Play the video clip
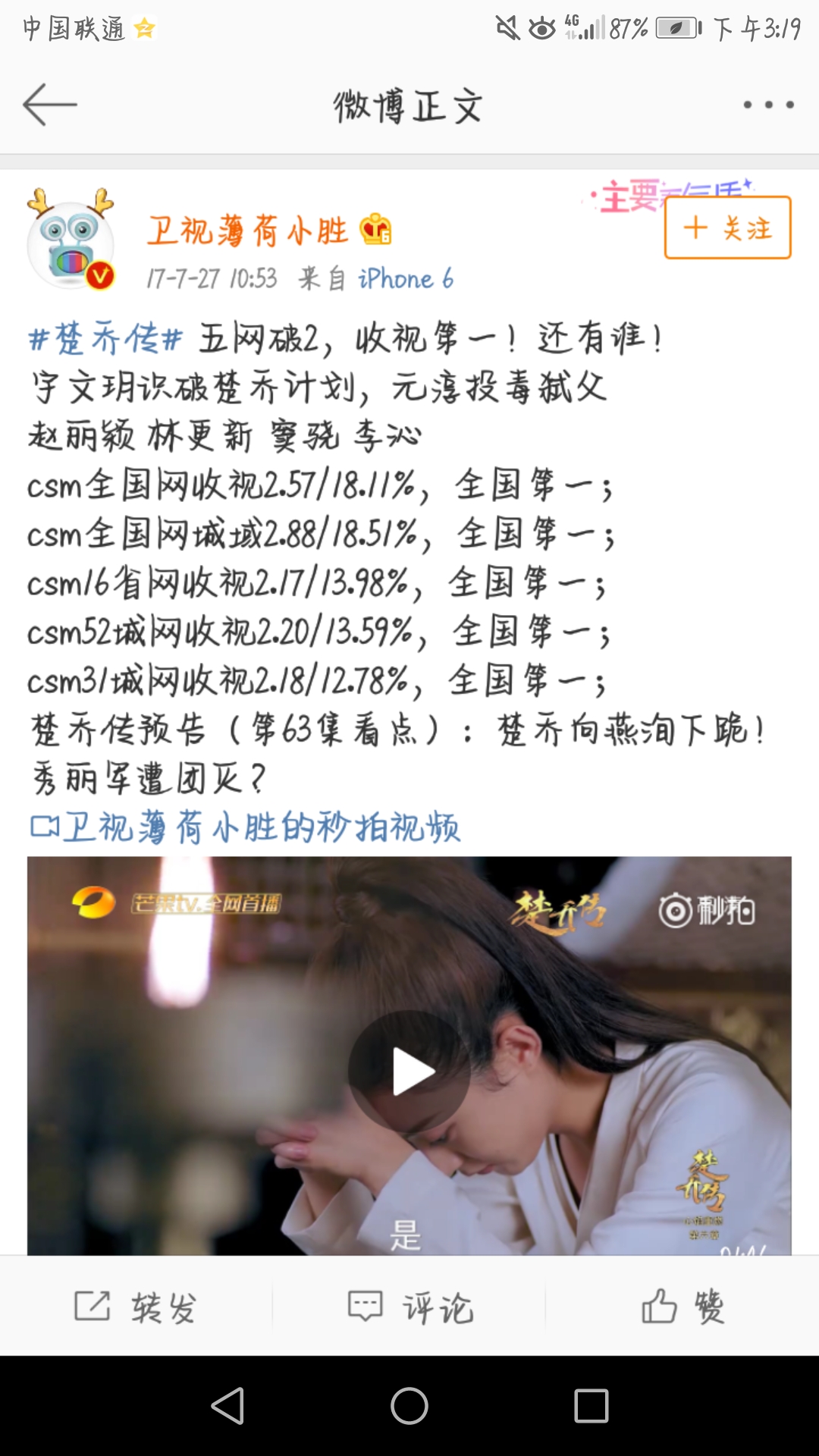 (x=409, y=1070)
